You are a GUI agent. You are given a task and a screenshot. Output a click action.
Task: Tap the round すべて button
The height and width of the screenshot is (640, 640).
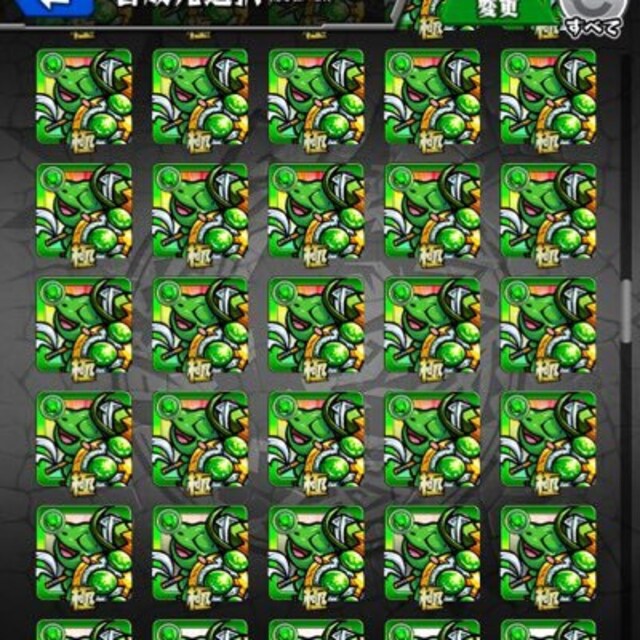point(599,12)
